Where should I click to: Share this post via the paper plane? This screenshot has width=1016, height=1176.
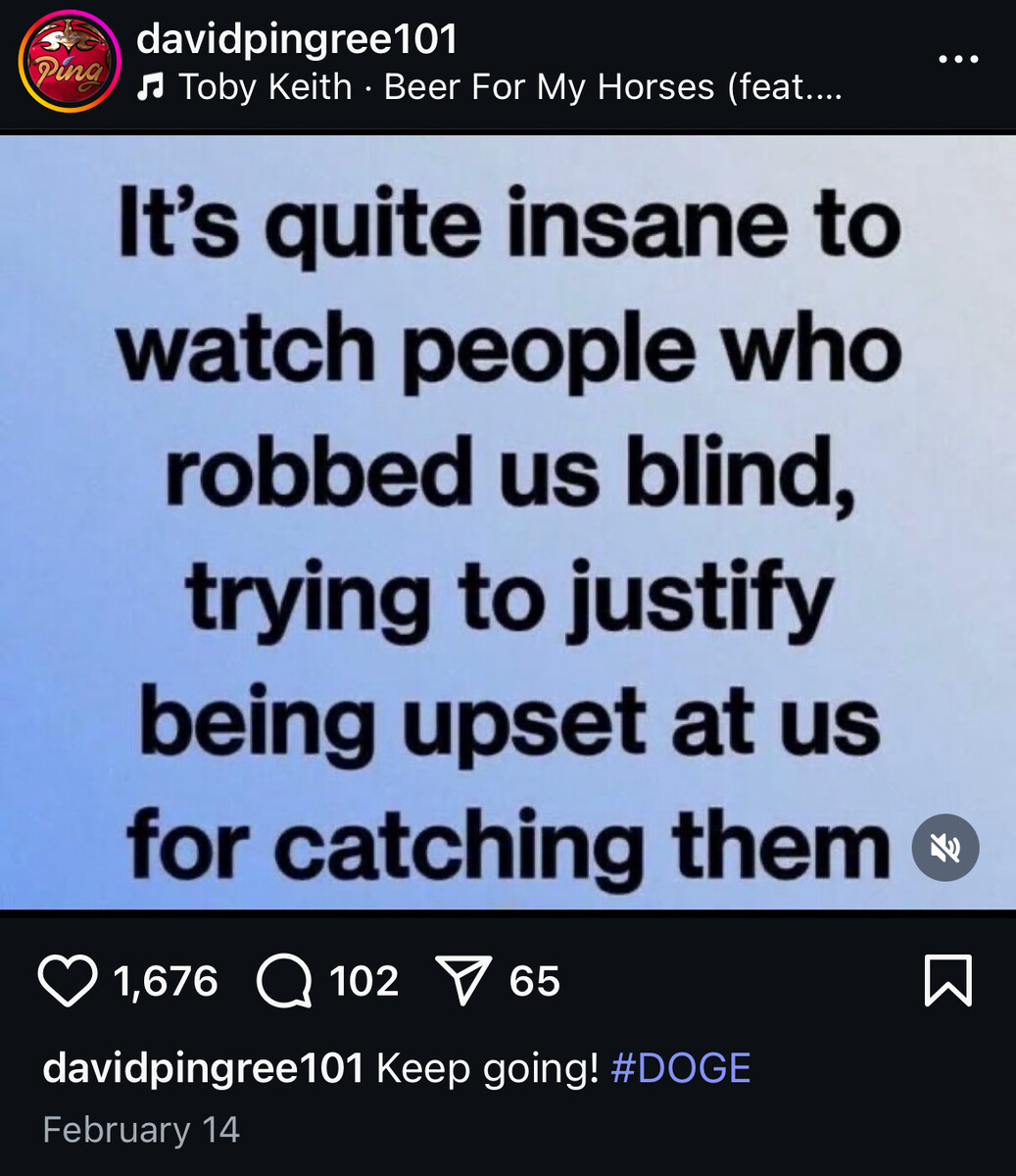[x=462, y=981]
